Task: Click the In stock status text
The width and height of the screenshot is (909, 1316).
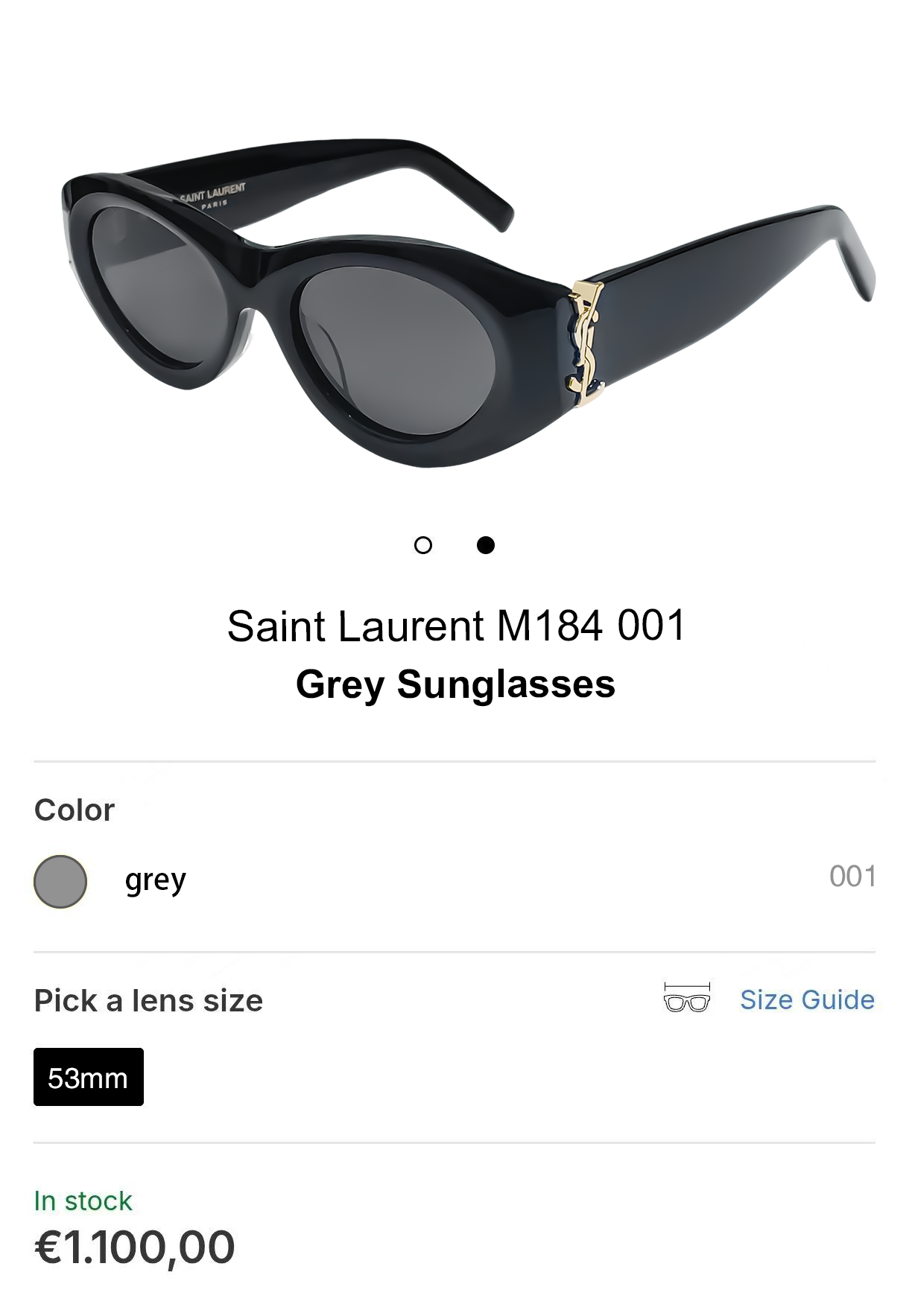Action: (83, 1200)
